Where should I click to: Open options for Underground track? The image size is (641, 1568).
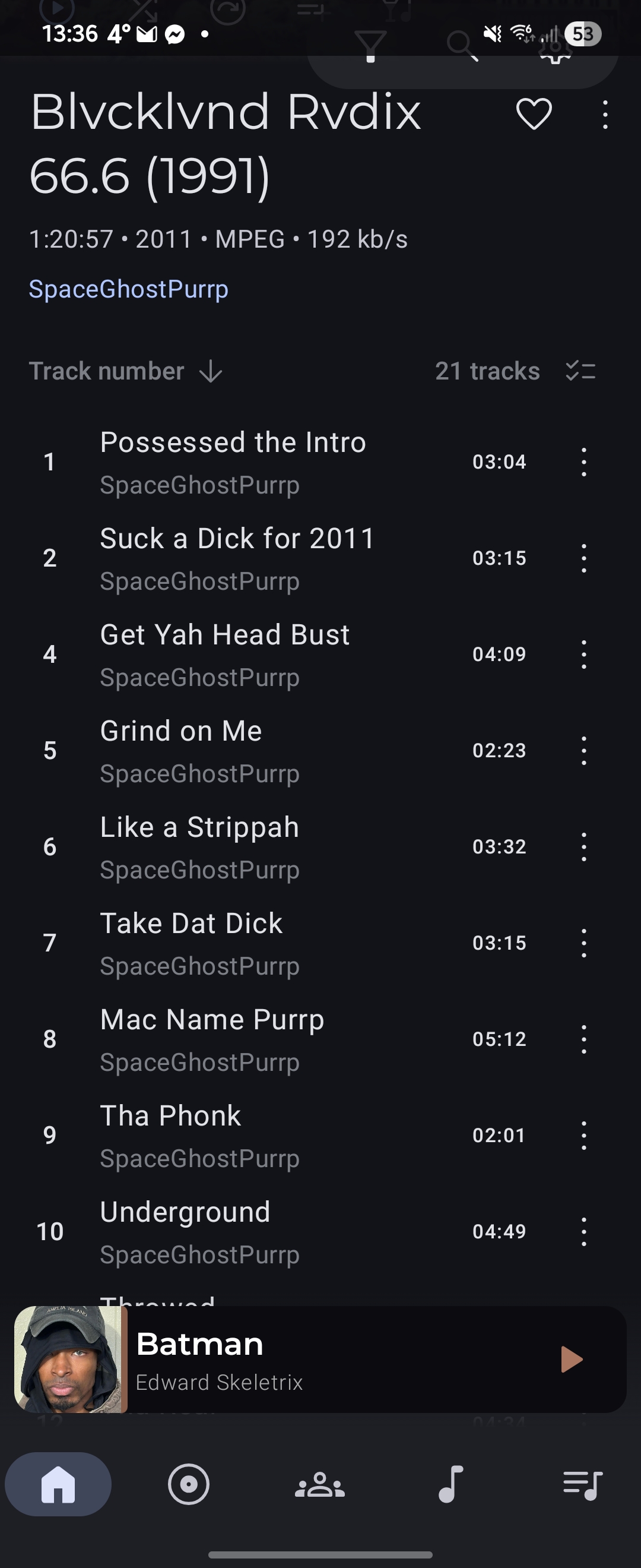click(x=583, y=1231)
